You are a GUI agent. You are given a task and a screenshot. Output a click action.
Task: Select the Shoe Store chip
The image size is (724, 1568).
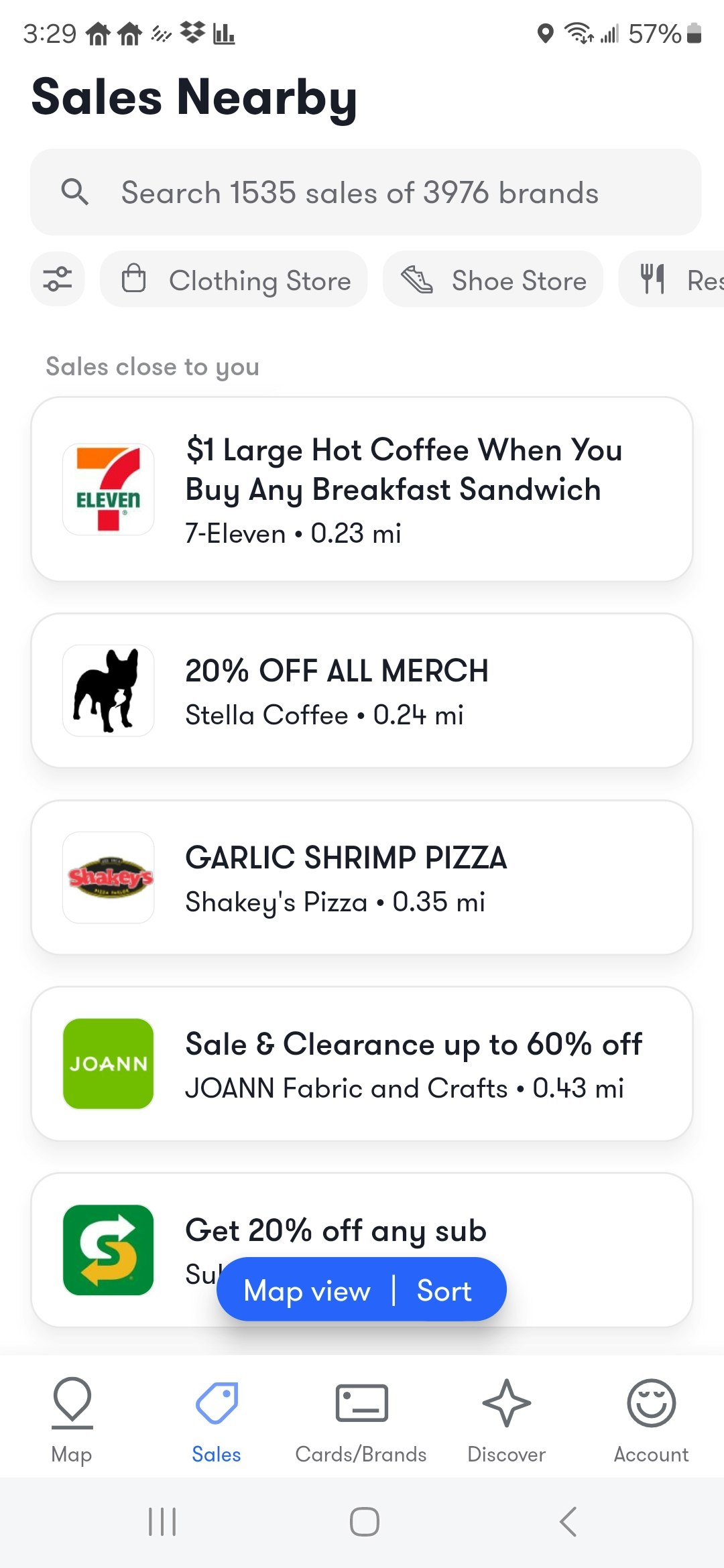(x=493, y=279)
